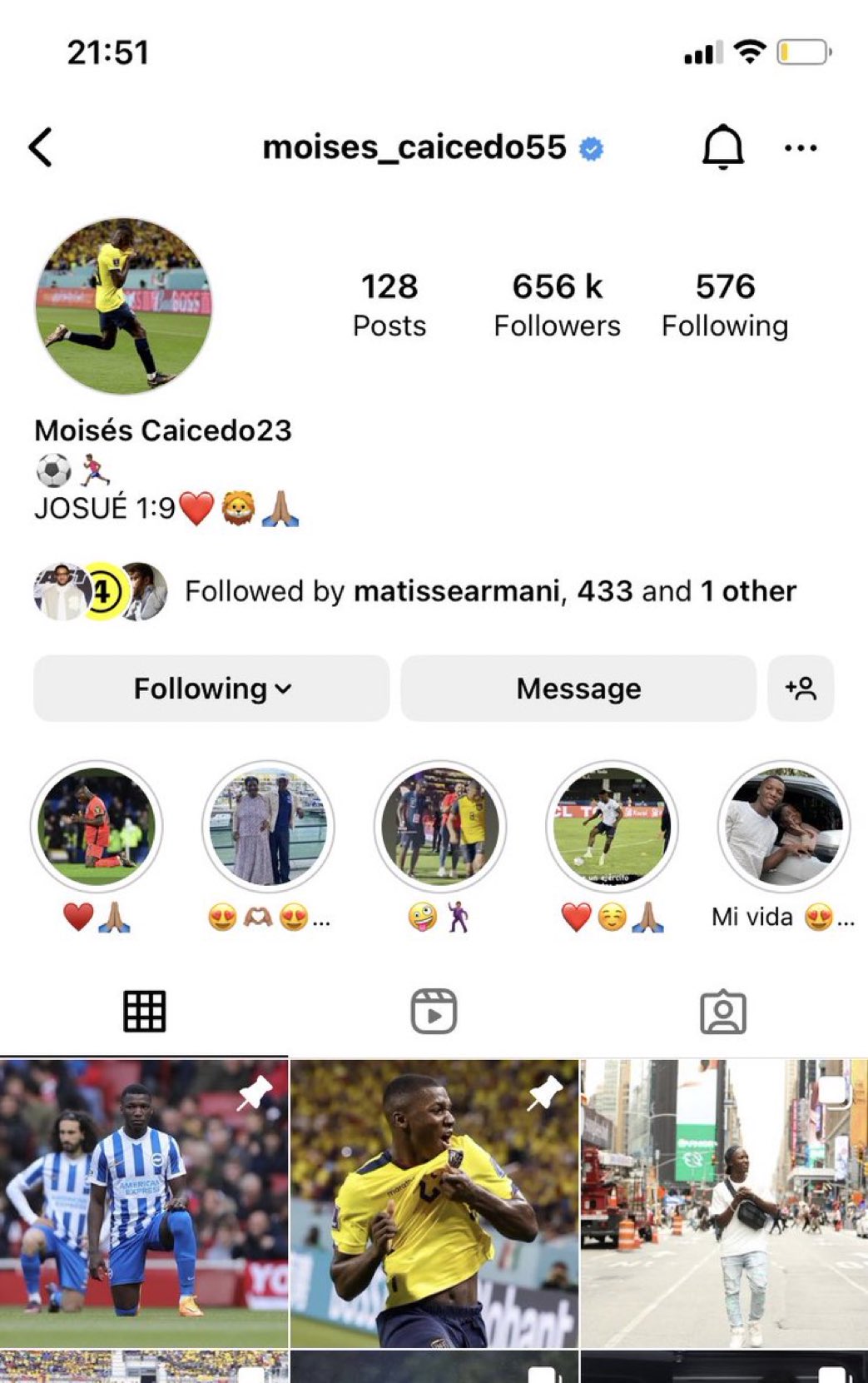Open the notifications bell for this profile
Viewport: 868px width, 1383px height.
[x=722, y=147]
